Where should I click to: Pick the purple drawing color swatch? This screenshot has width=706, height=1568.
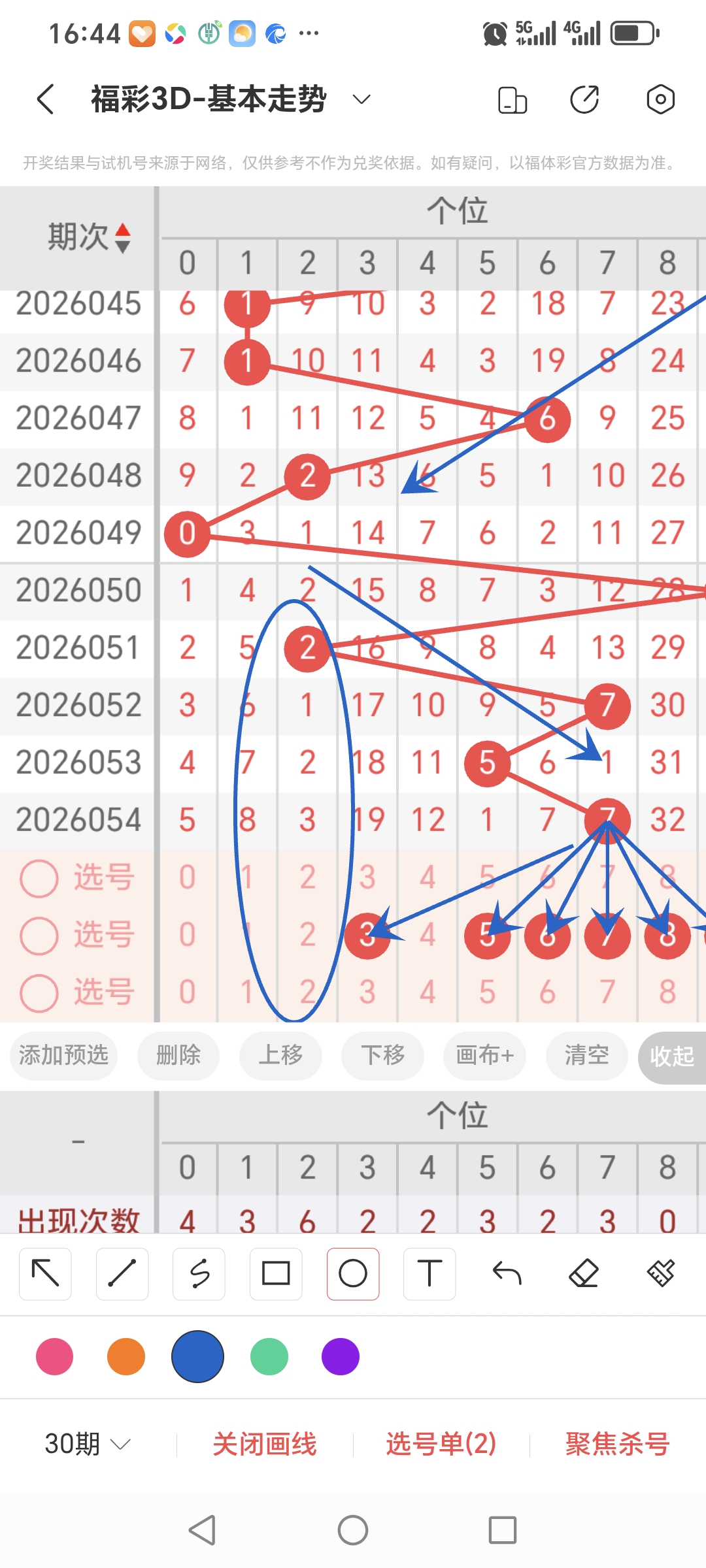pos(339,1357)
